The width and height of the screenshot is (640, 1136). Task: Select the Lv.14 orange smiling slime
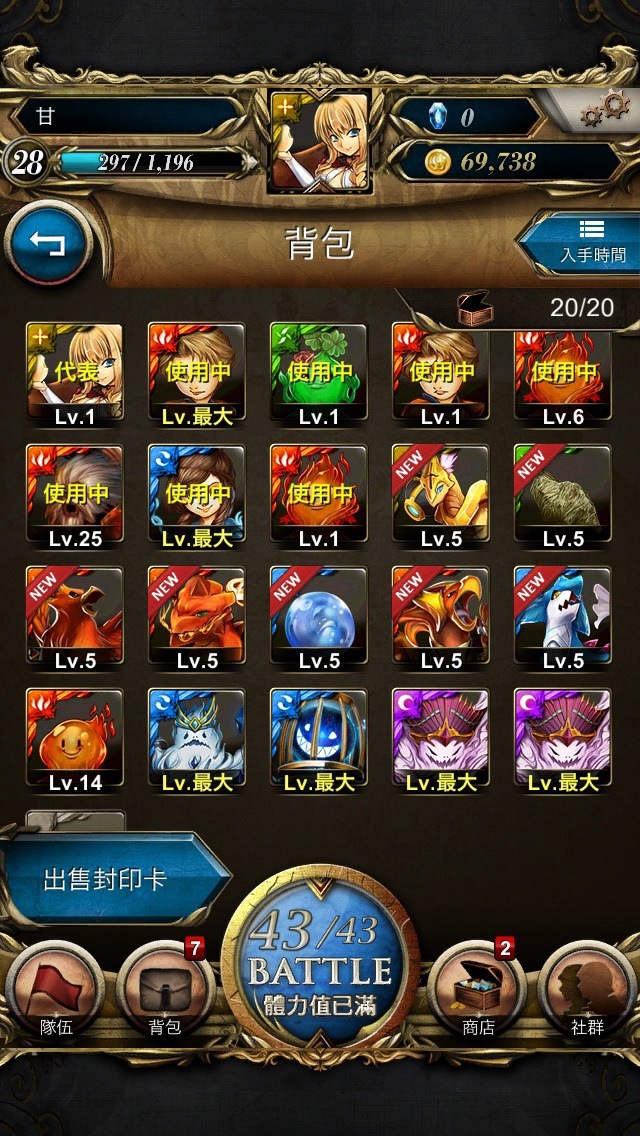tap(75, 740)
